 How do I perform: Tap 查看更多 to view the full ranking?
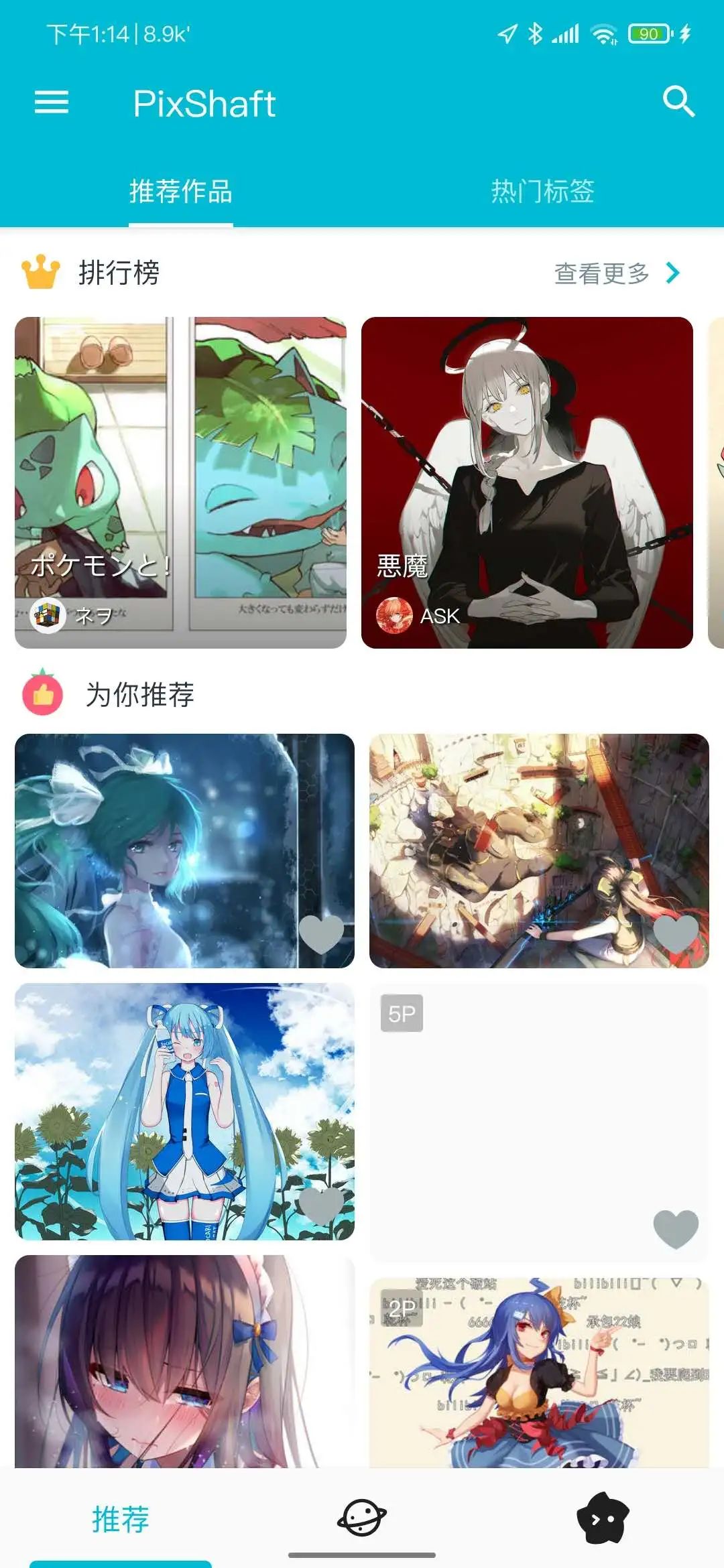coord(617,273)
